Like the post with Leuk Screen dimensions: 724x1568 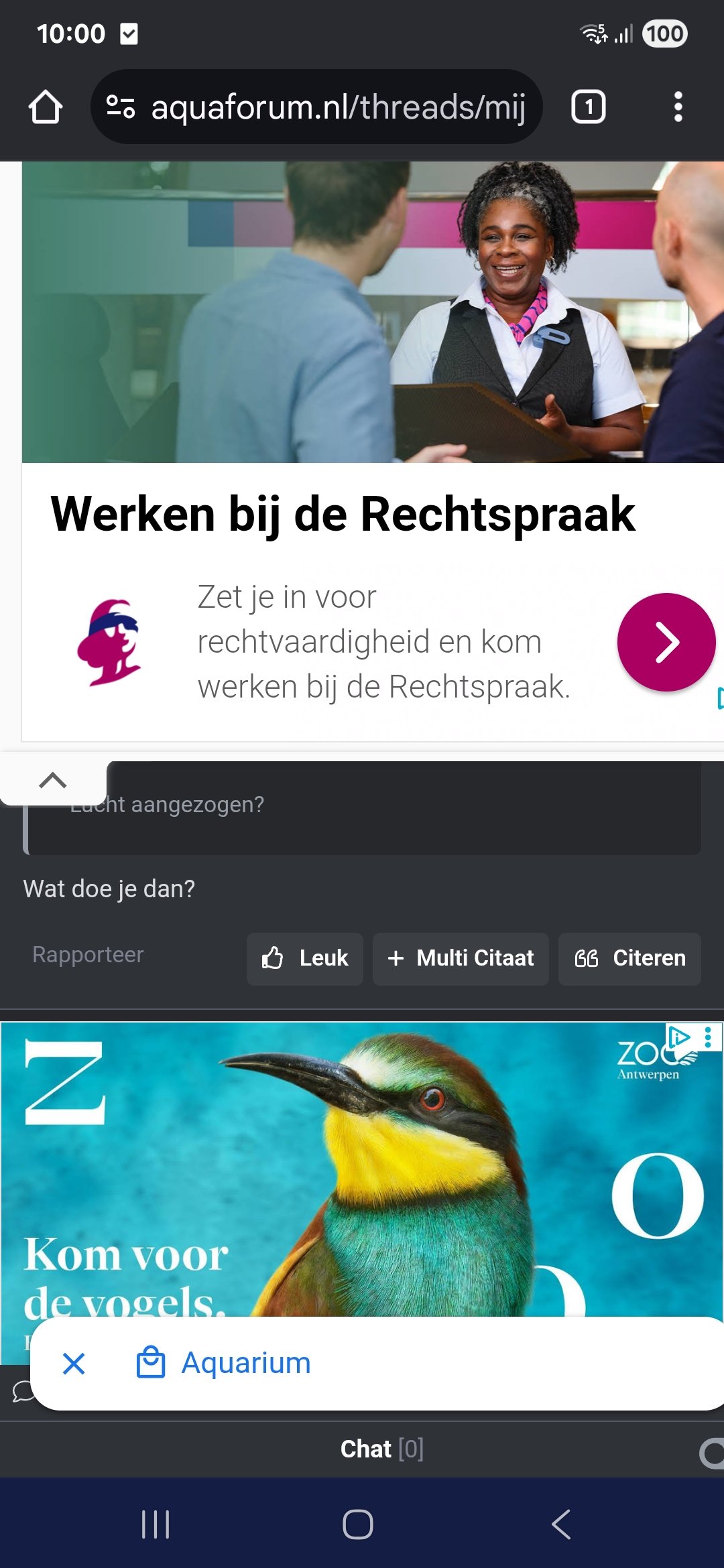coord(305,959)
